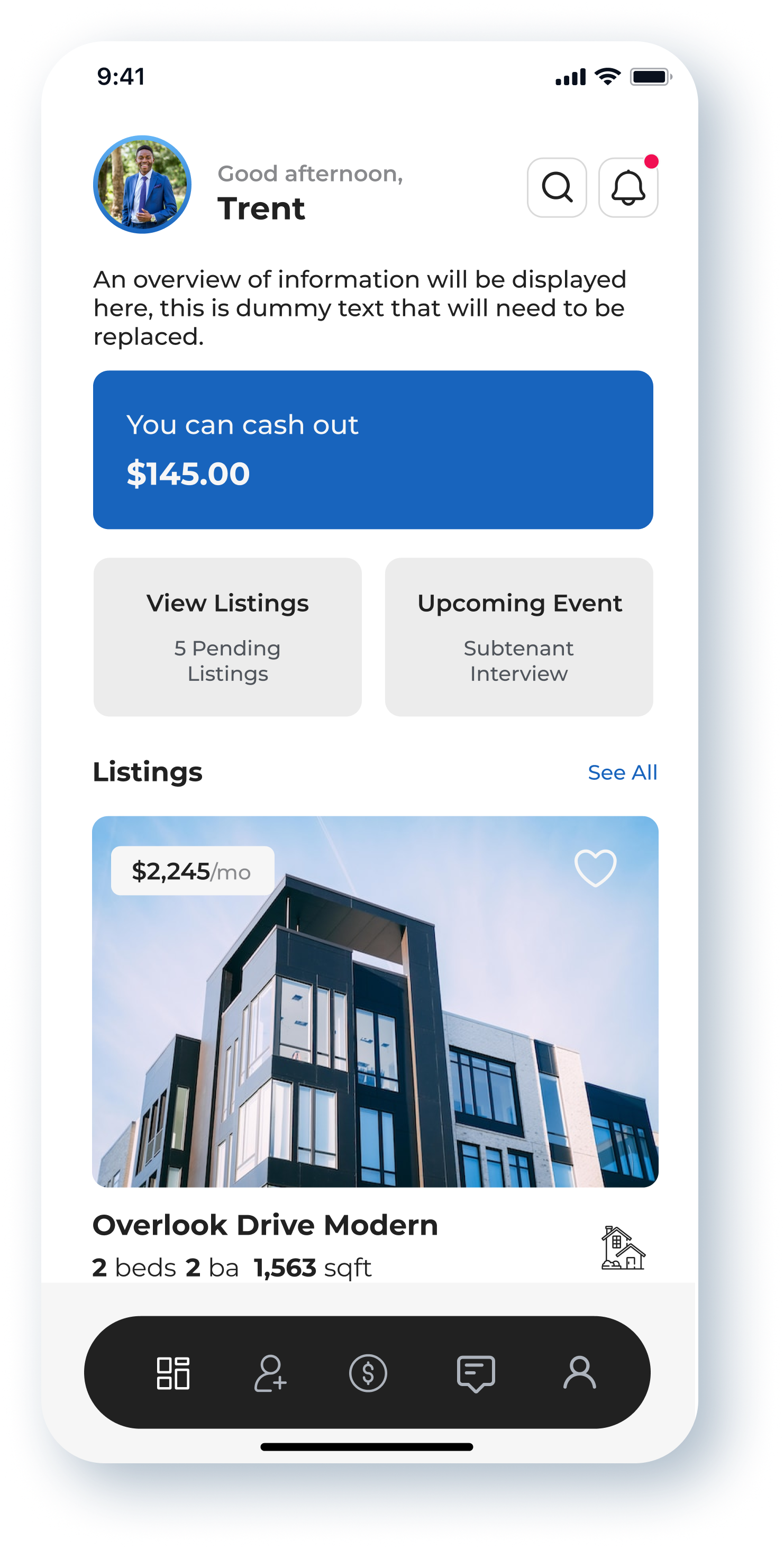Favorite the Overlook Drive Modern listing

click(595, 868)
